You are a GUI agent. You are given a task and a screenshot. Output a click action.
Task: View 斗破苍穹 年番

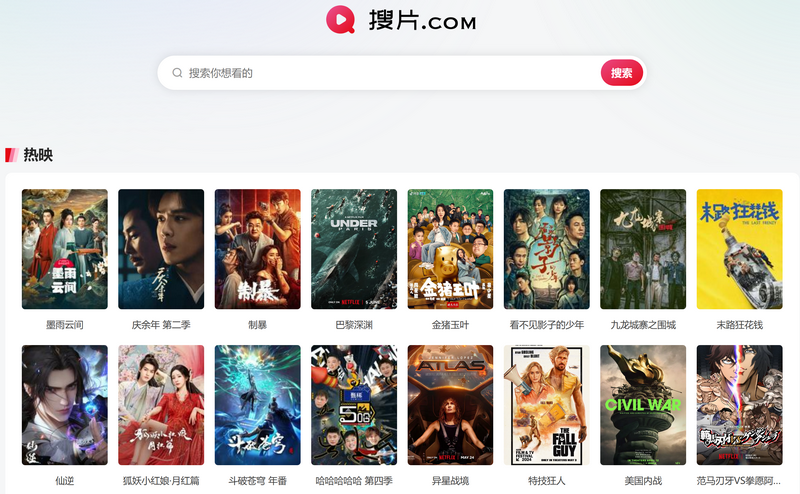pyautogui.click(x=257, y=405)
